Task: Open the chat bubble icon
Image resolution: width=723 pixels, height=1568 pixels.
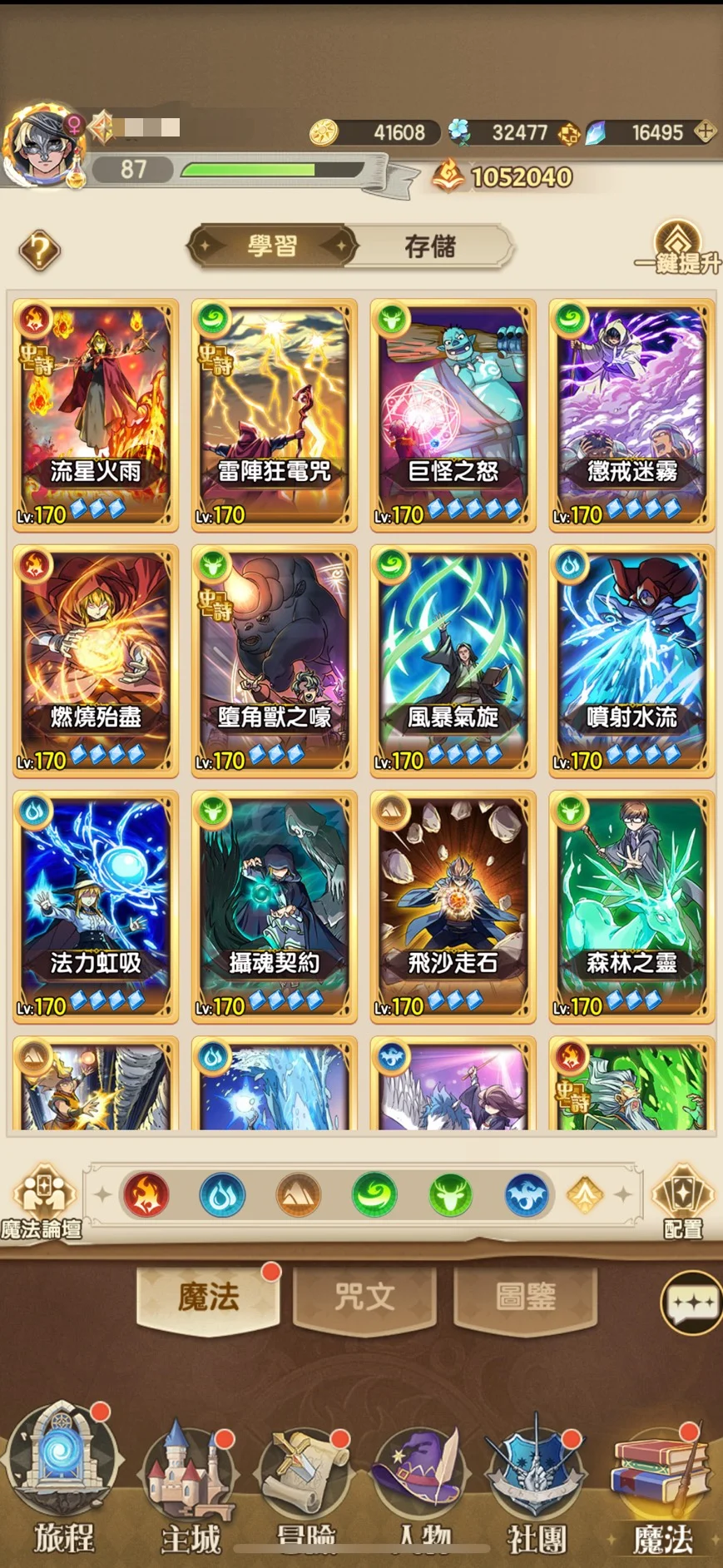Action: click(692, 1303)
